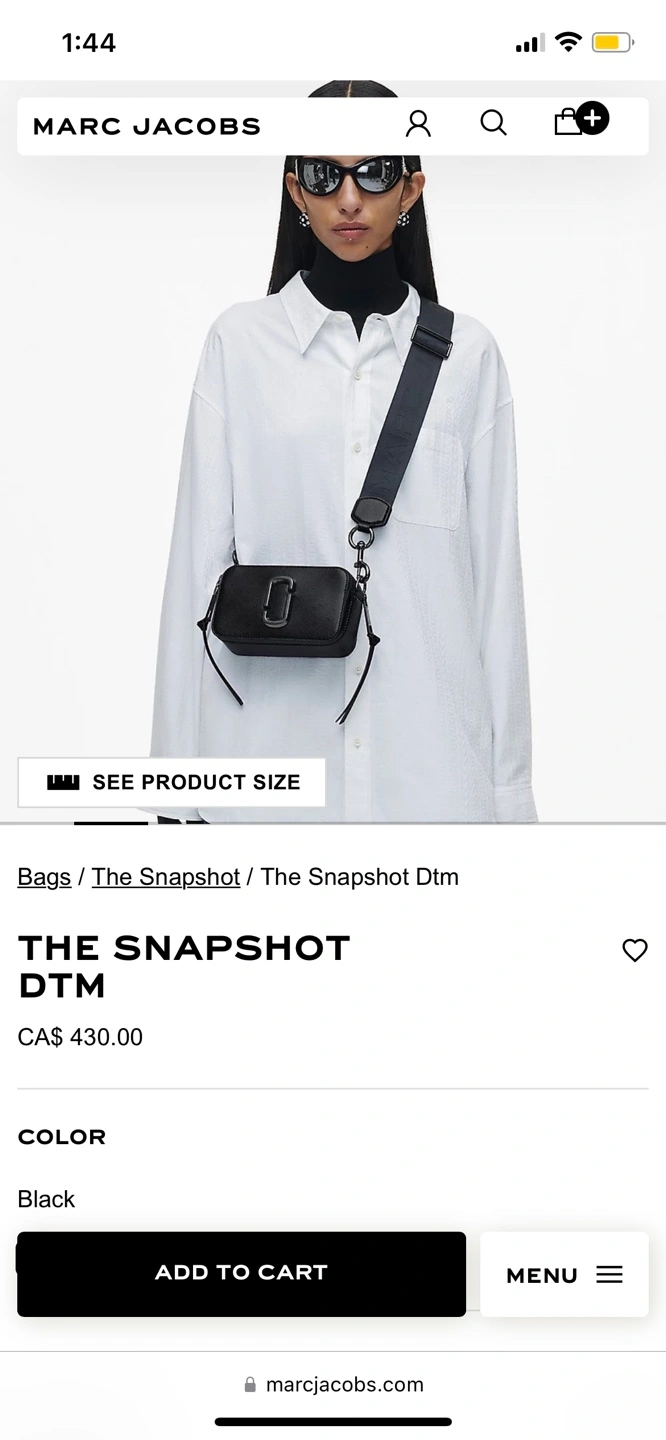Open the Bags breadcrumb link
The width and height of the screenshot is (666, 1440).
(x=44, y=877)
